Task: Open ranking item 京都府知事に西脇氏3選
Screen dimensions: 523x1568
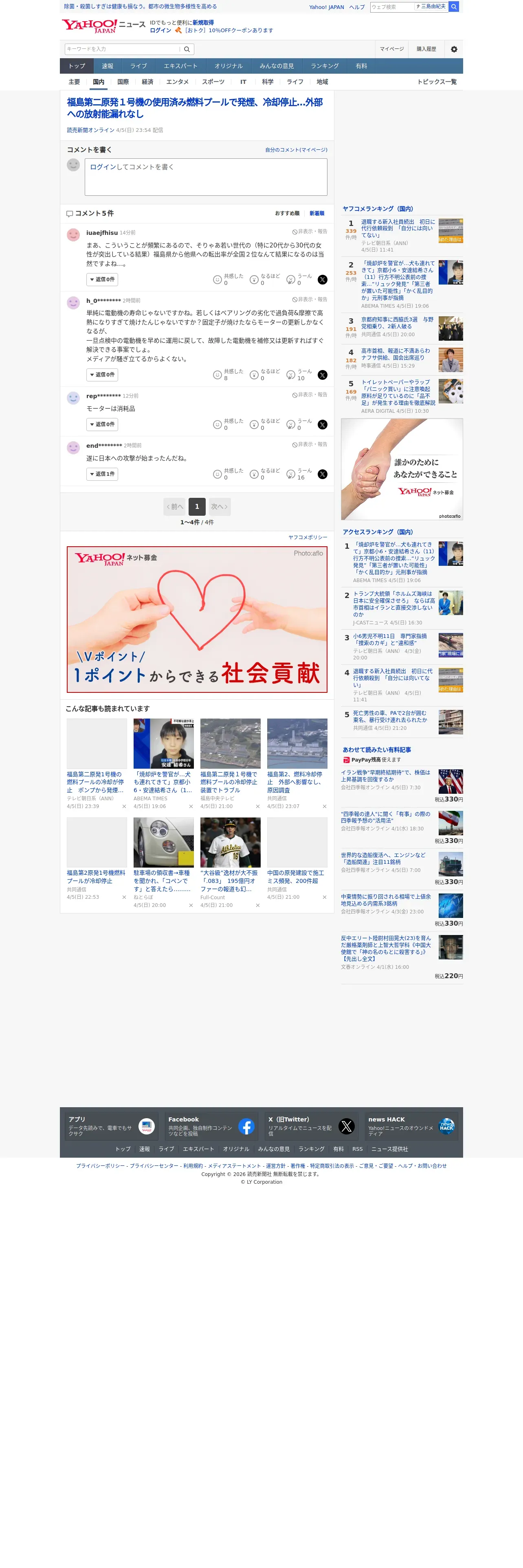Action: pos(398,323)
